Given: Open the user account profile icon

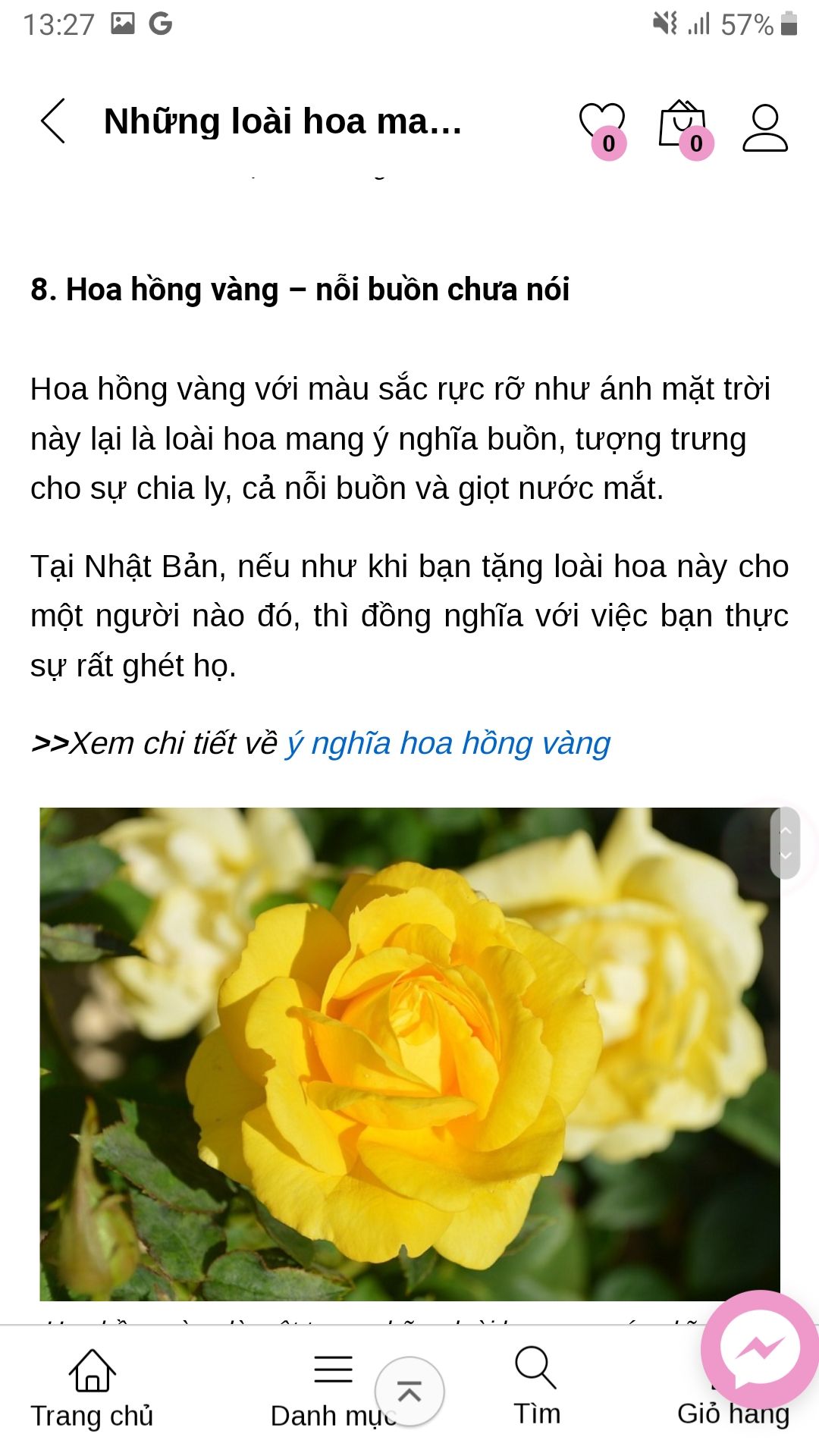Looking at the screenshot, I should pos(764,127).
